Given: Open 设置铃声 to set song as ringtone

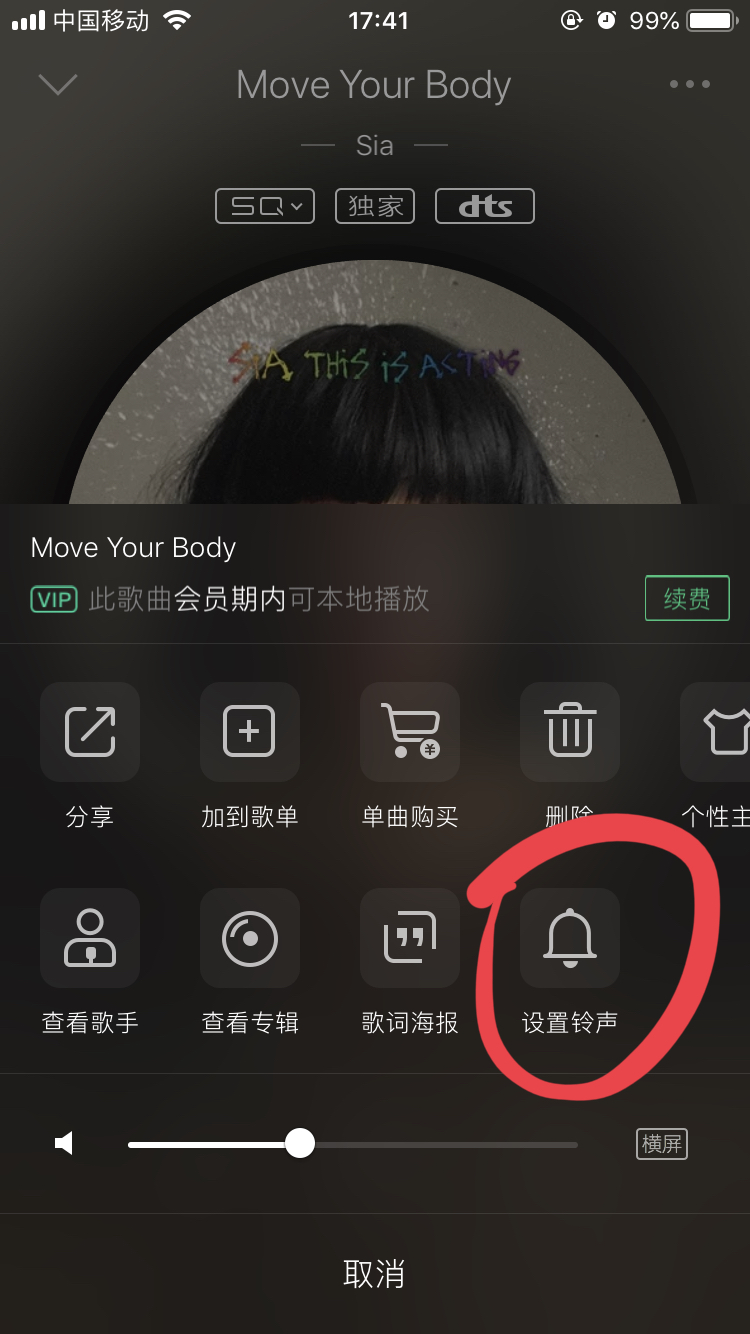Looking at the screenshot, I should 570,938.
